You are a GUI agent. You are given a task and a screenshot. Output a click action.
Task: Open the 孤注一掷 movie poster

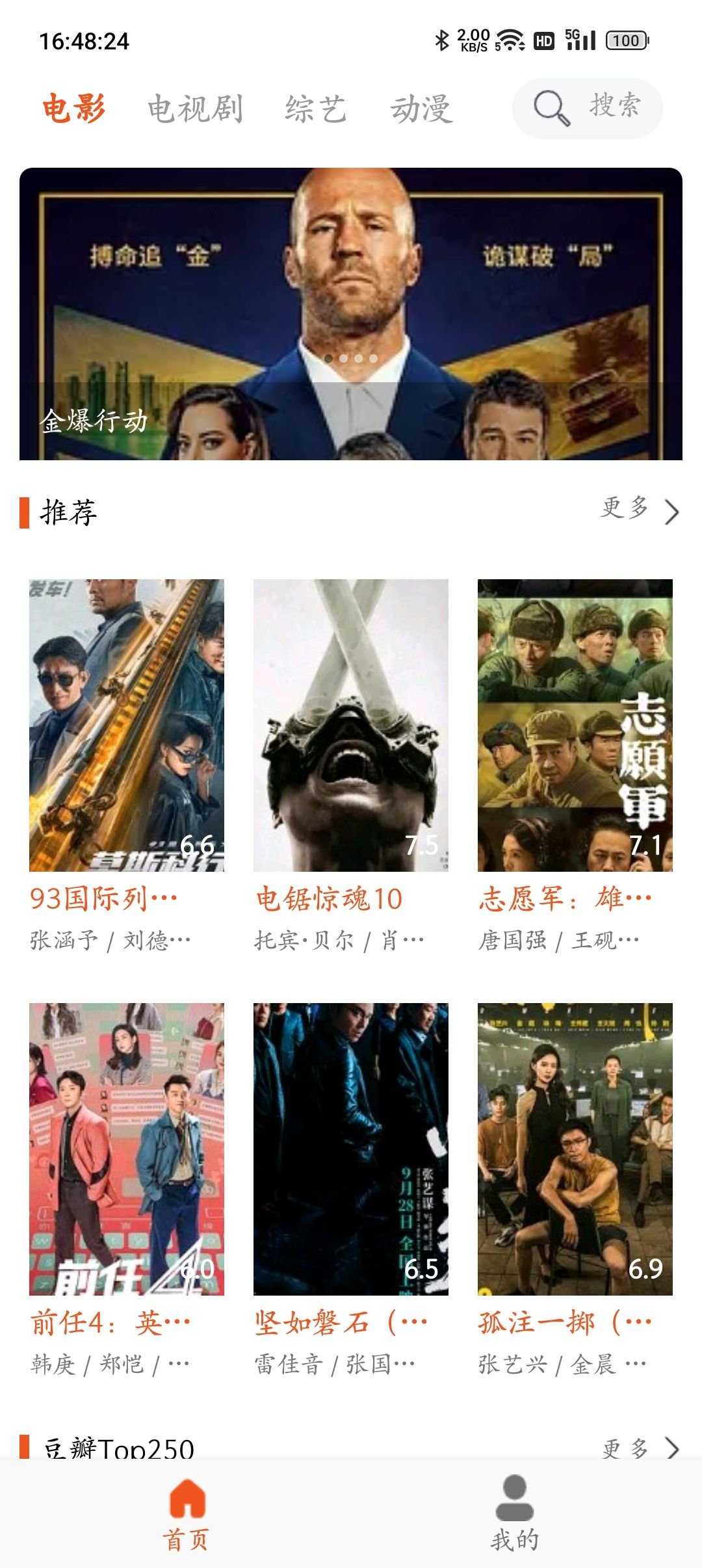(575, 1149)
